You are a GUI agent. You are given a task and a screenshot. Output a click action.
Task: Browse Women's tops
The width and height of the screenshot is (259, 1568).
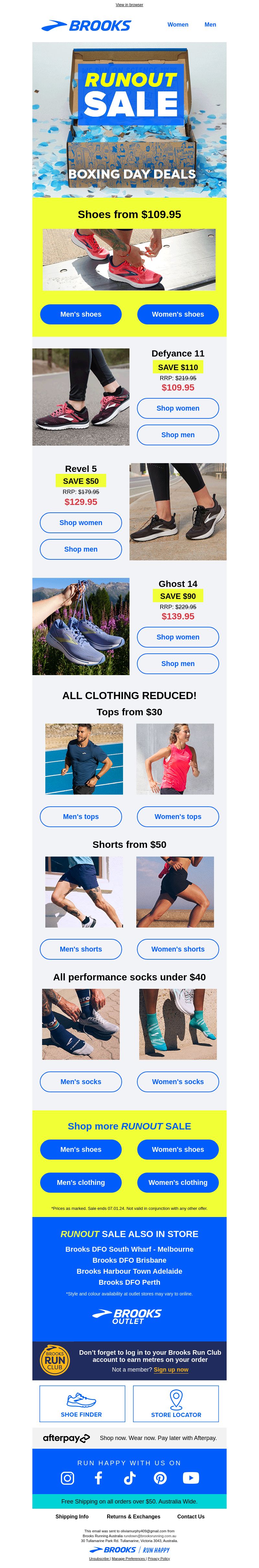177,817
